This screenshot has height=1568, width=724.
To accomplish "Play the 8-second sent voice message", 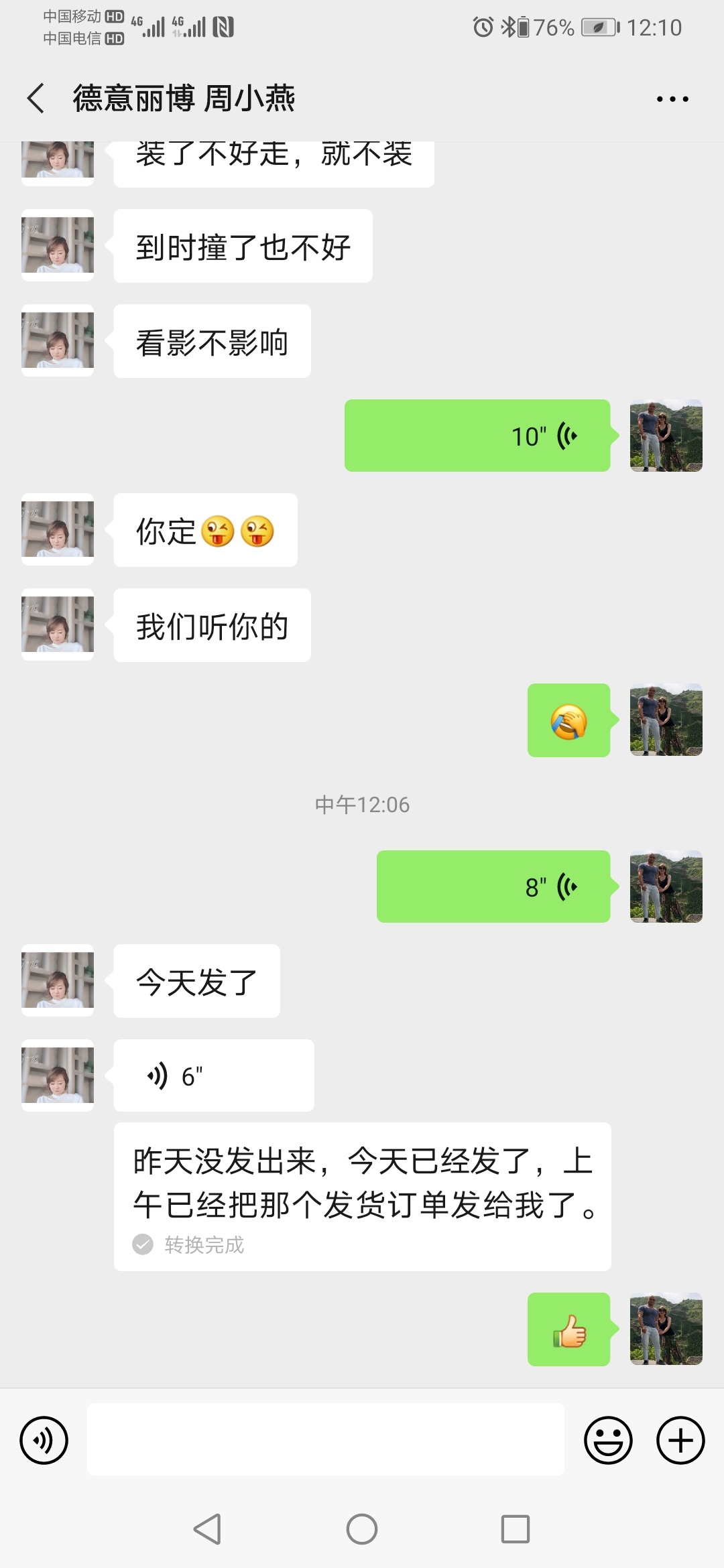I will click(493, 887).
